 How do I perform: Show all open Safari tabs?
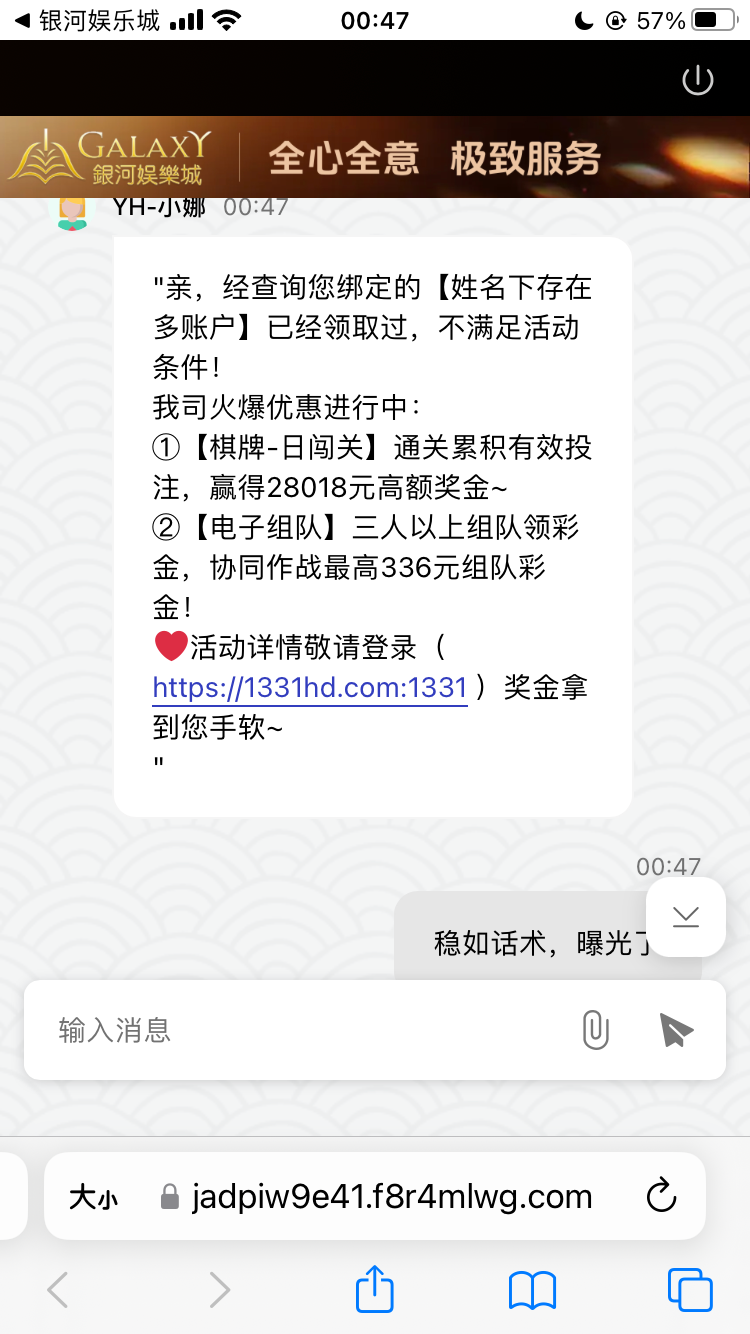tap(690, 1290)
